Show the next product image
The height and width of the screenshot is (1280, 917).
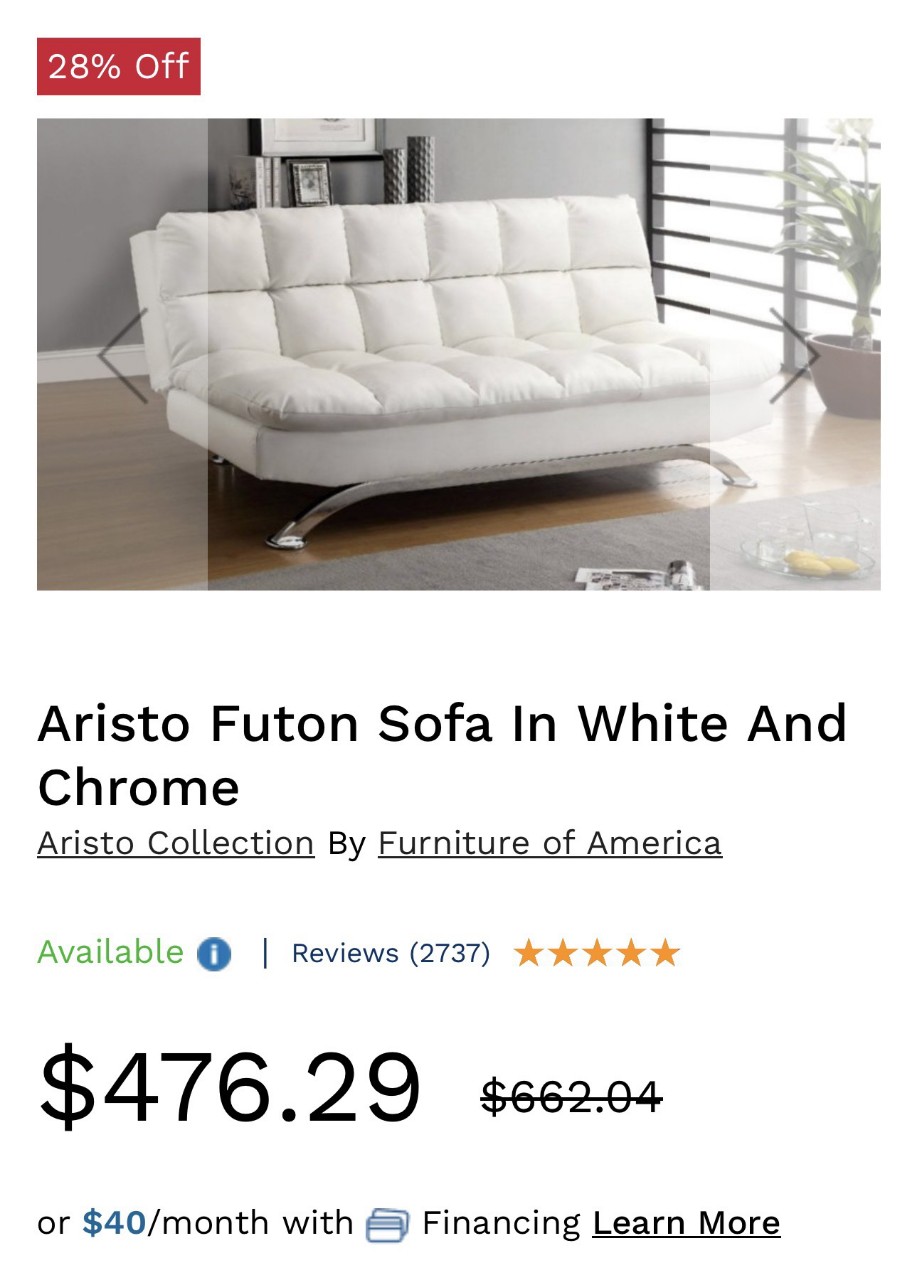(x=794, y=356)
